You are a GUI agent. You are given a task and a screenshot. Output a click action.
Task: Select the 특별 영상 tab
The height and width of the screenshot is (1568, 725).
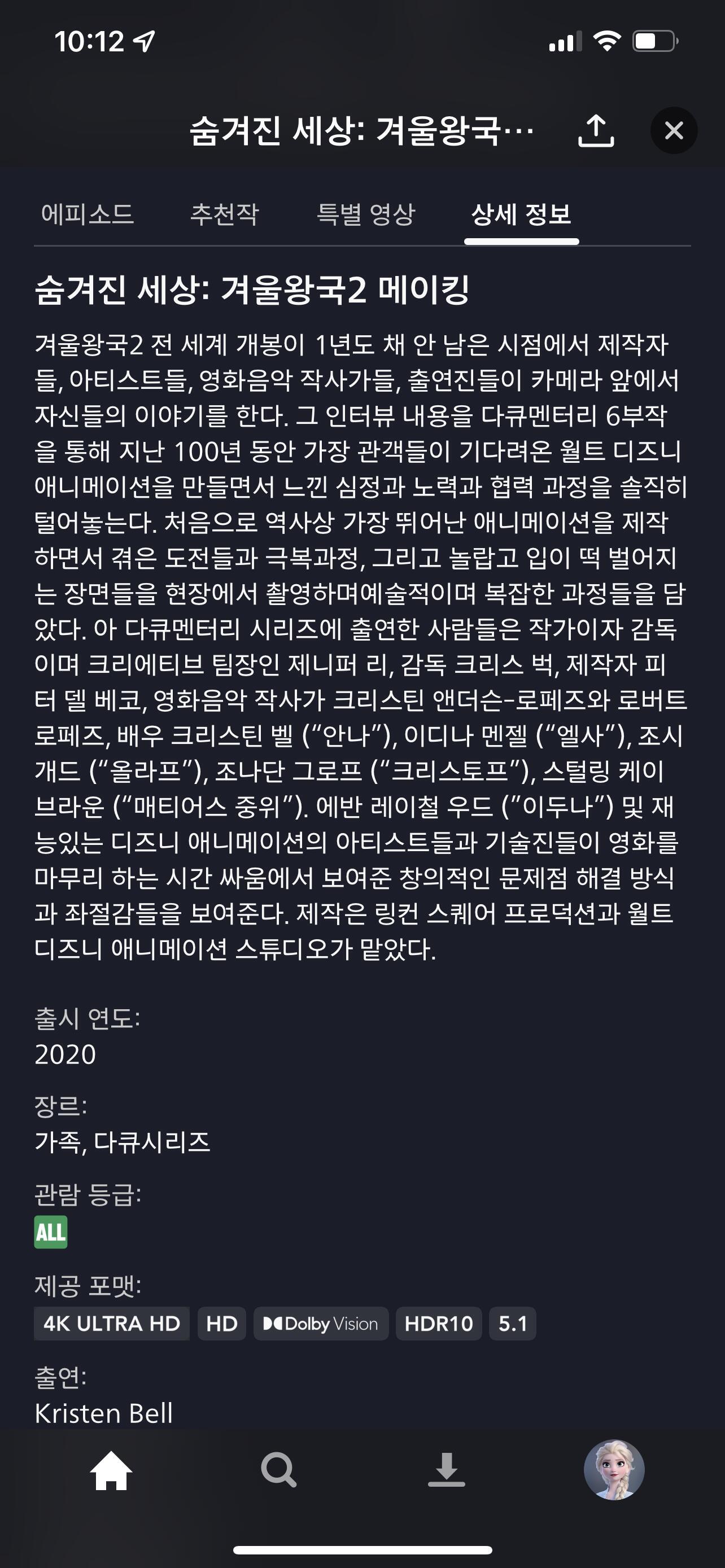pyautogui.click(x=366, y=214)
